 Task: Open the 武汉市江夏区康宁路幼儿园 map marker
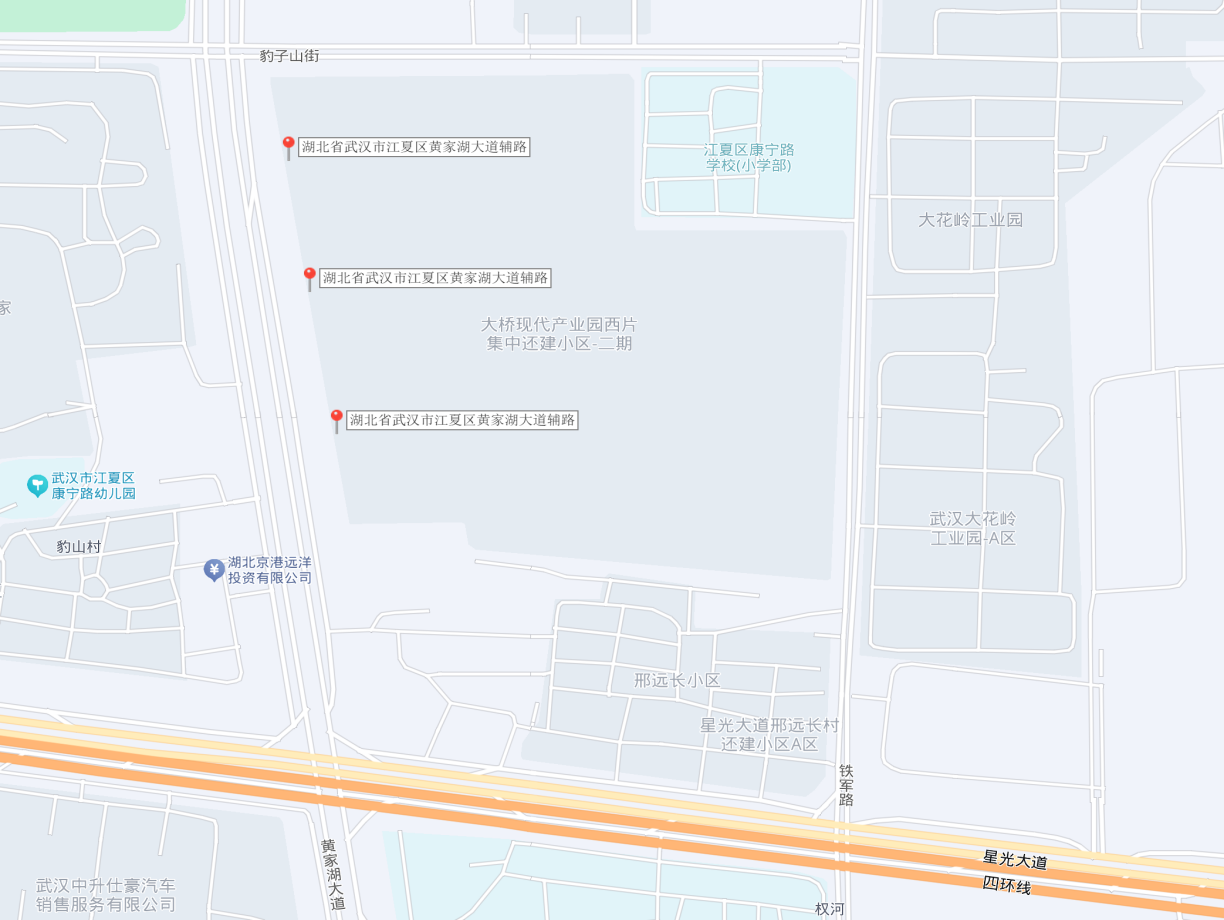(x=38, y=486)
